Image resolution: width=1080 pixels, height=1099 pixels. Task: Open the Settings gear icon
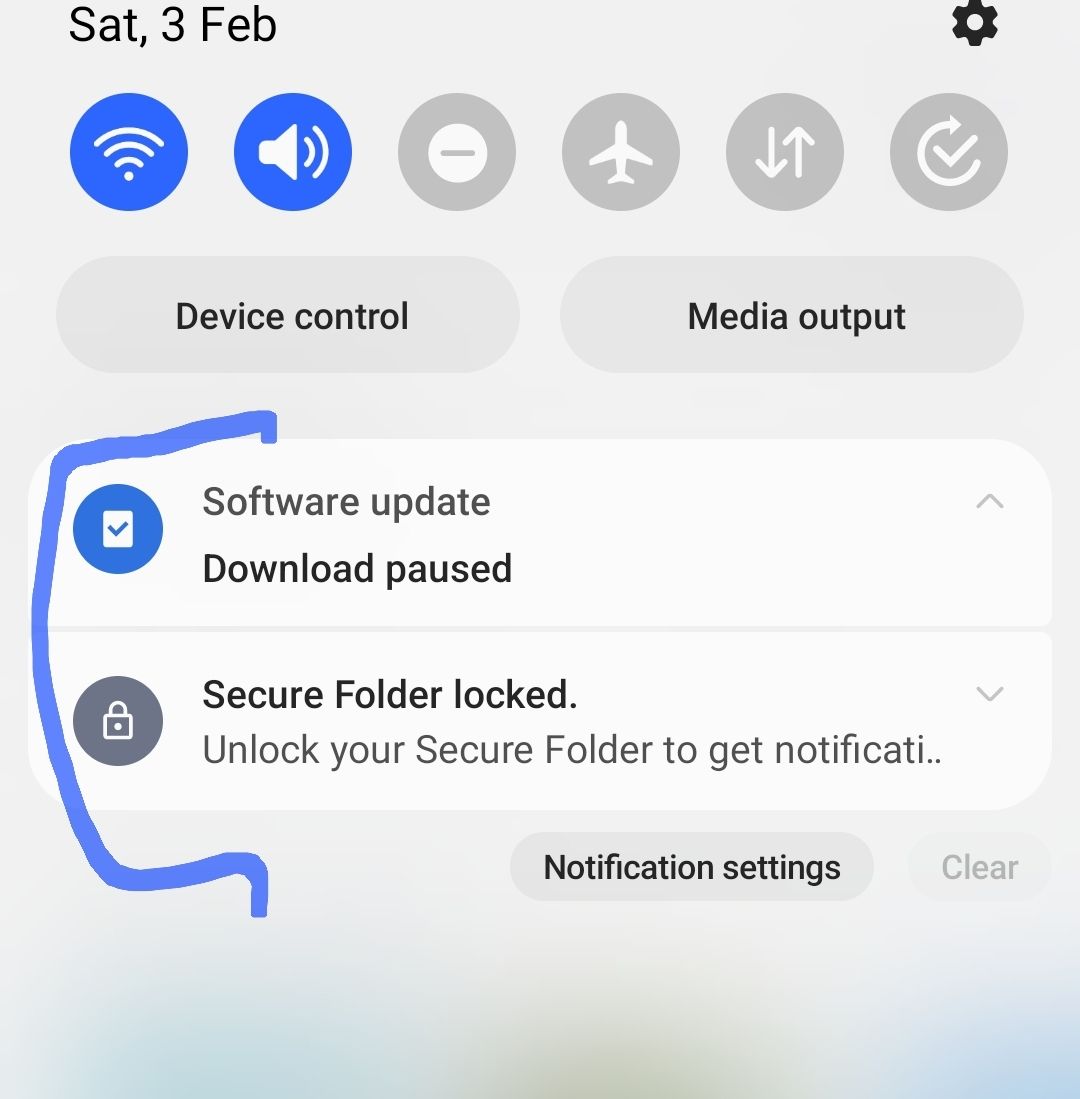(x=974, y=22)
